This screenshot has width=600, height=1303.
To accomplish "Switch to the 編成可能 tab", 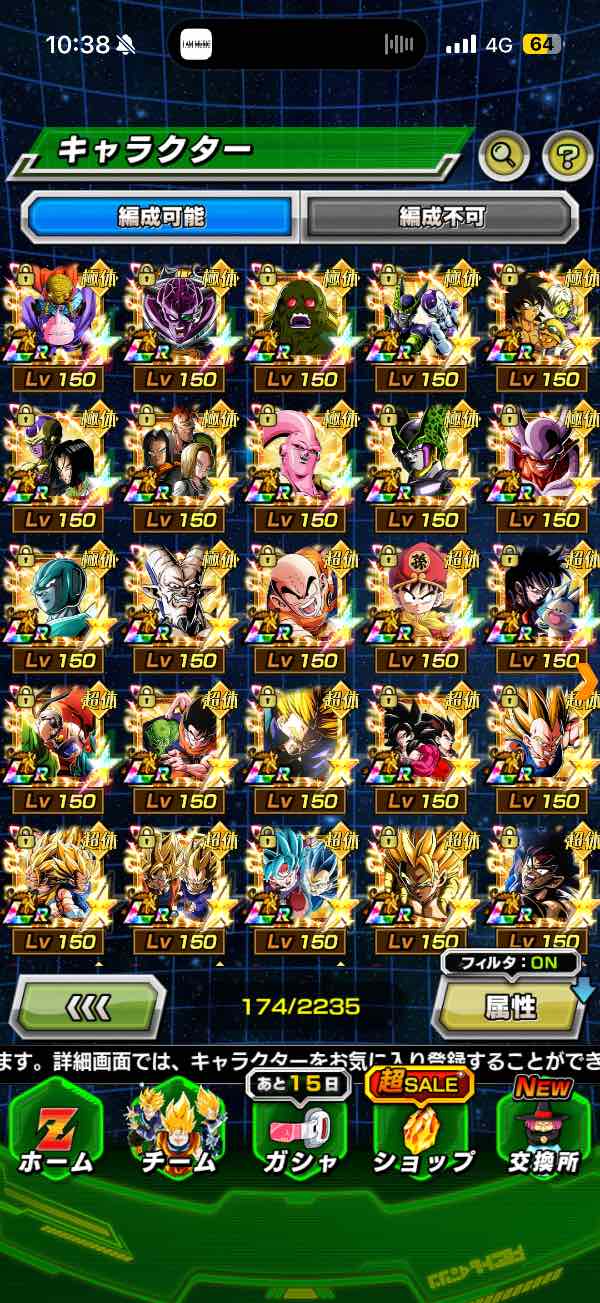I will click(x=160, y=216).
